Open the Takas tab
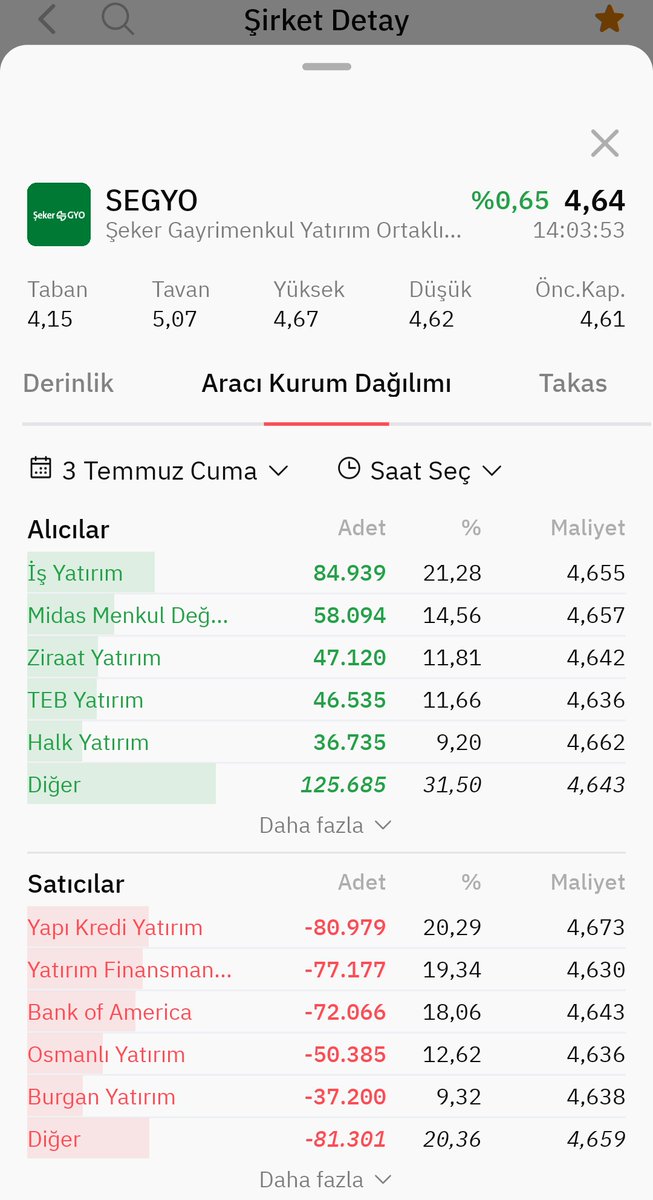Image resolution: width=653 pixels, height=1200 pixels. pyautogui.click(x=573, y=383)
